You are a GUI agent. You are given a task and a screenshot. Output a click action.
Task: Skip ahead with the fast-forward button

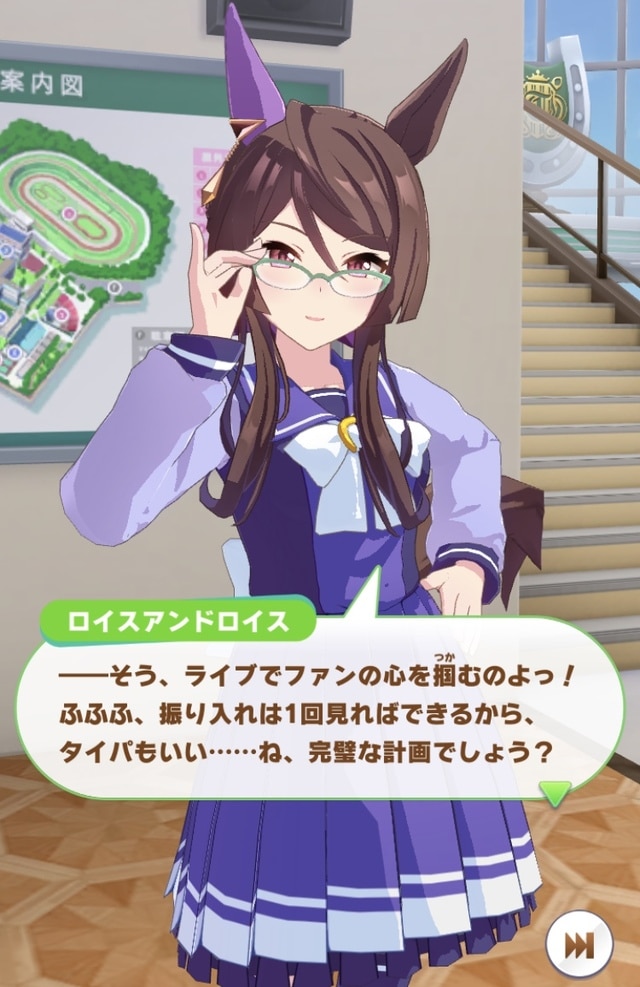pos(580,946)
